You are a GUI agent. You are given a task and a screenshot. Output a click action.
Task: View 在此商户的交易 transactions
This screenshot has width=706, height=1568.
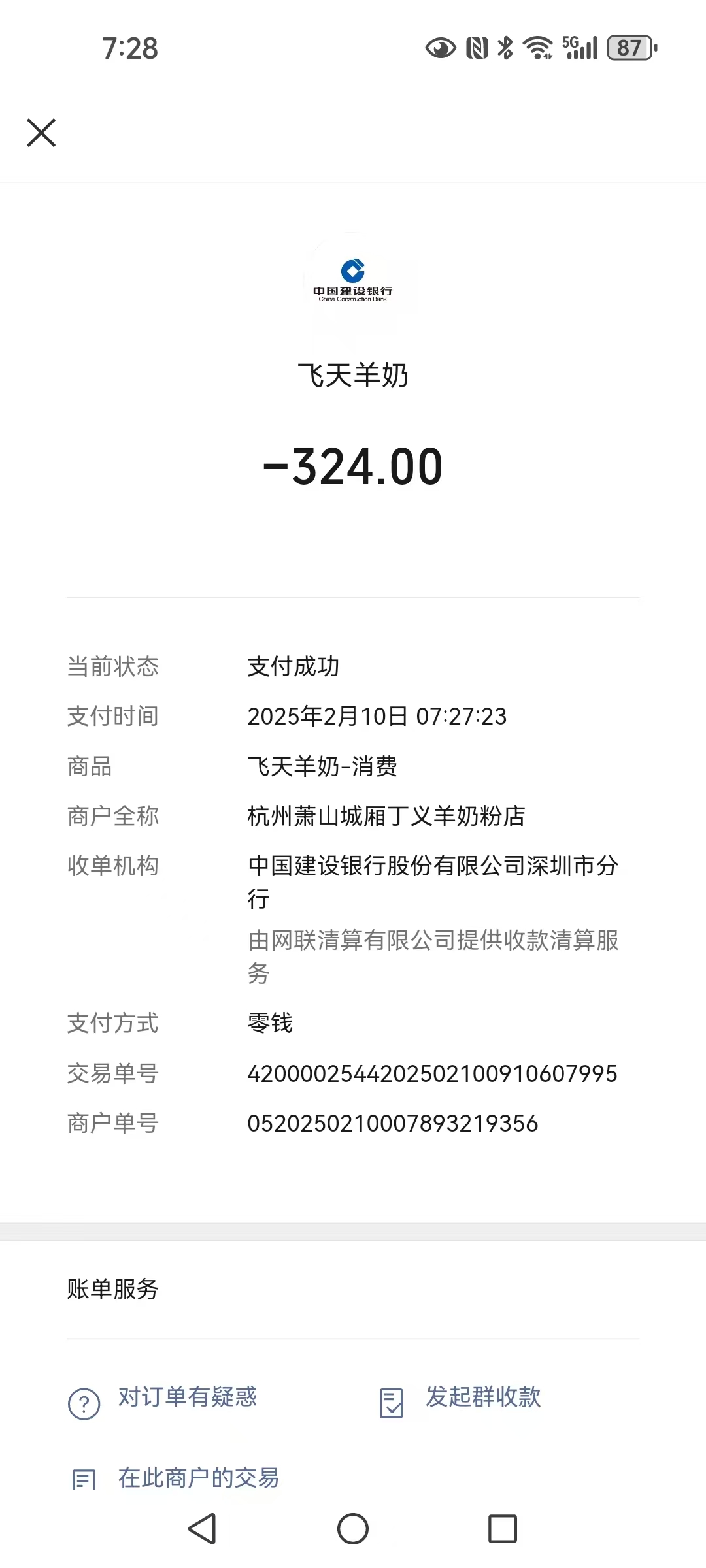197,1478
